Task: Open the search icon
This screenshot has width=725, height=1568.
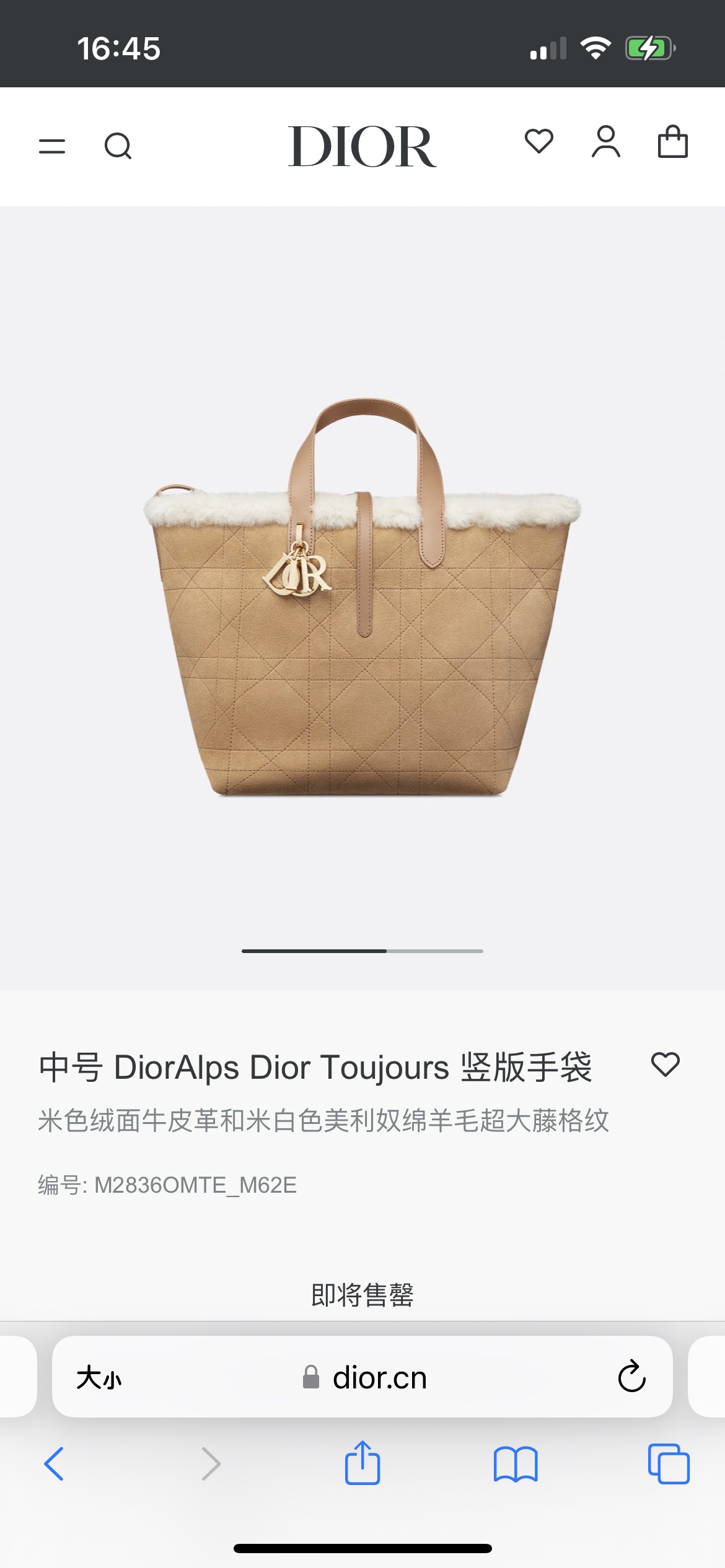Action: [118, 146]
